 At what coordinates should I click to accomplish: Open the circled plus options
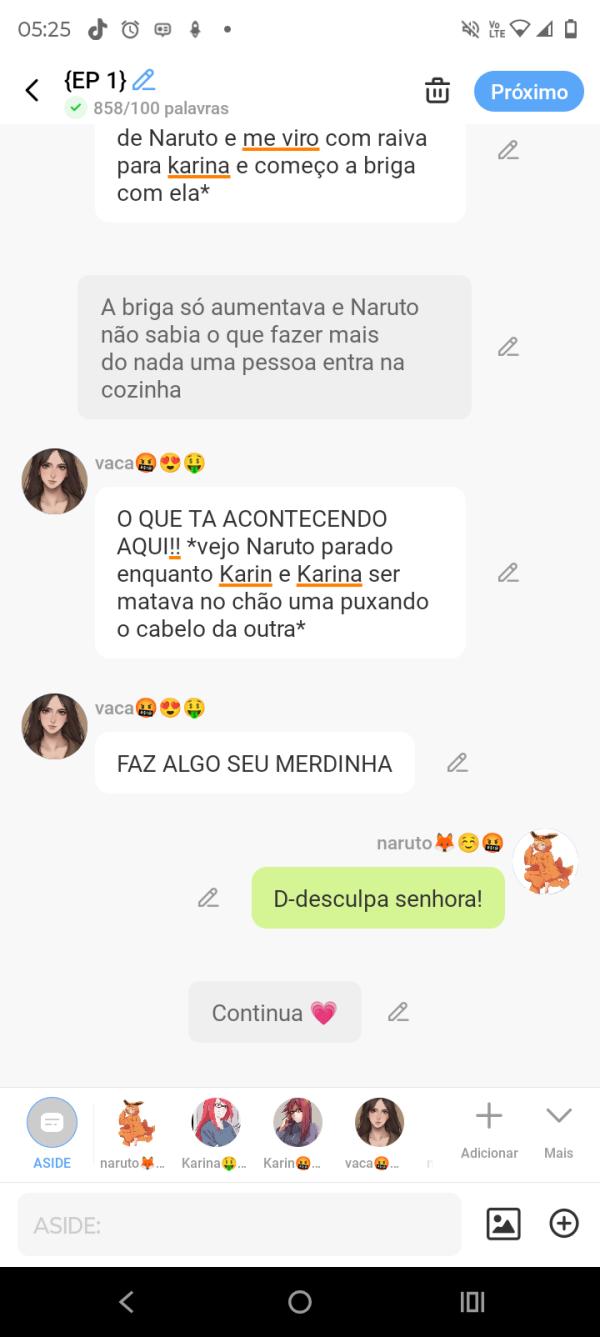click(564, 1223)
